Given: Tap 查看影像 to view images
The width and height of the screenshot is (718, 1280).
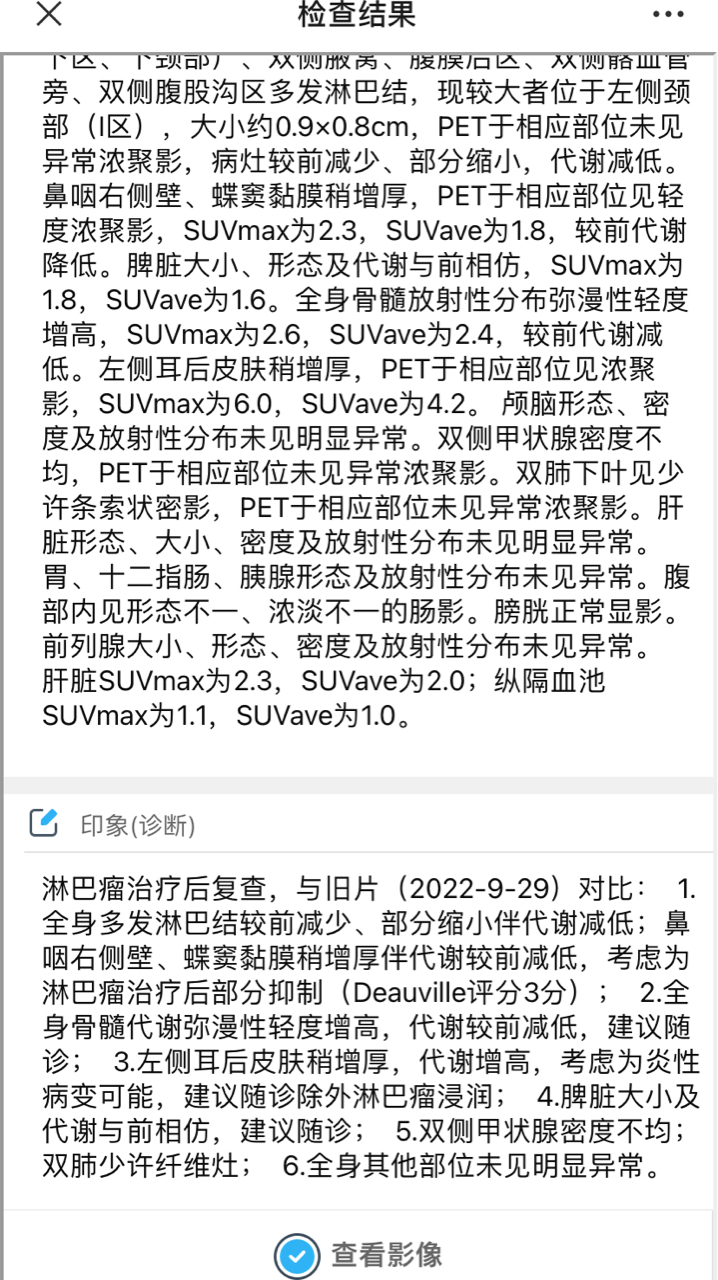Looking at the screenshot, I should point(359,1254).
